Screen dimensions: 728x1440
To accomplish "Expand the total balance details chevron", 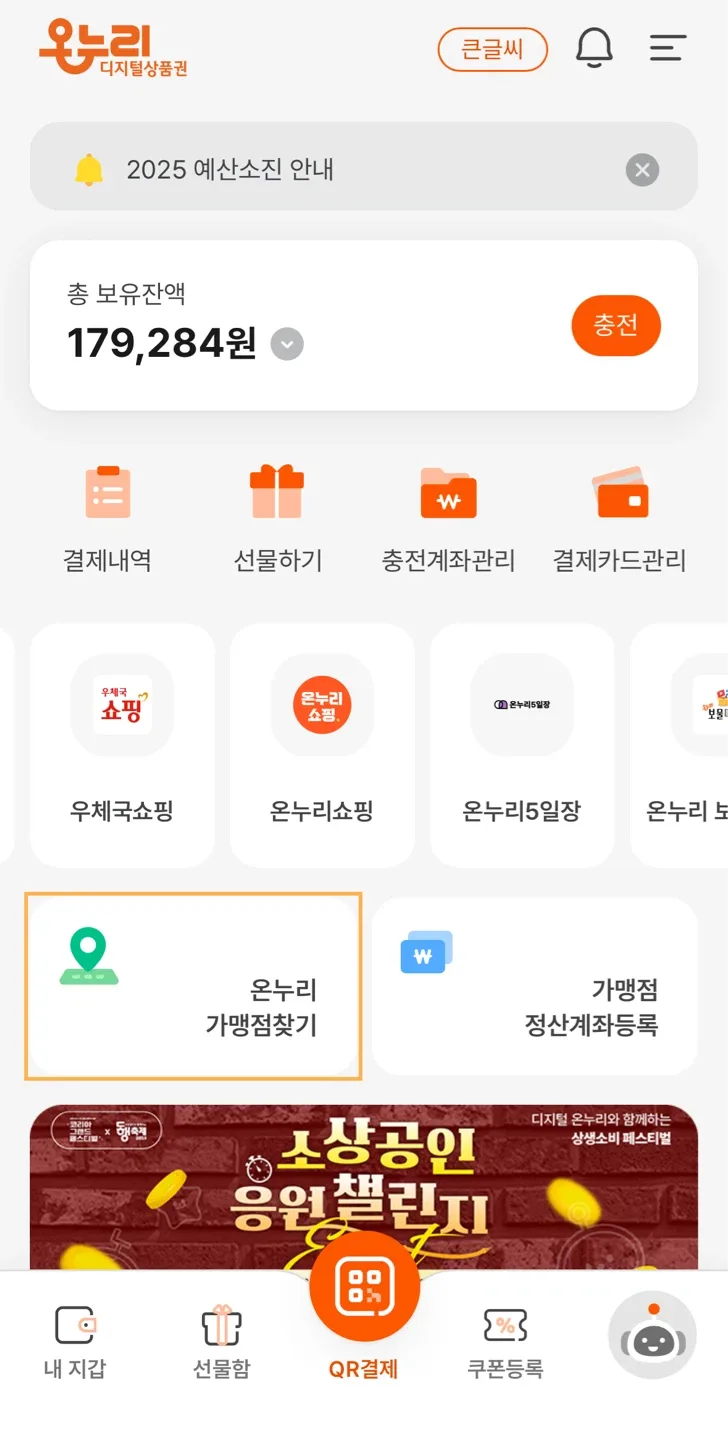I will pos(287,345).
